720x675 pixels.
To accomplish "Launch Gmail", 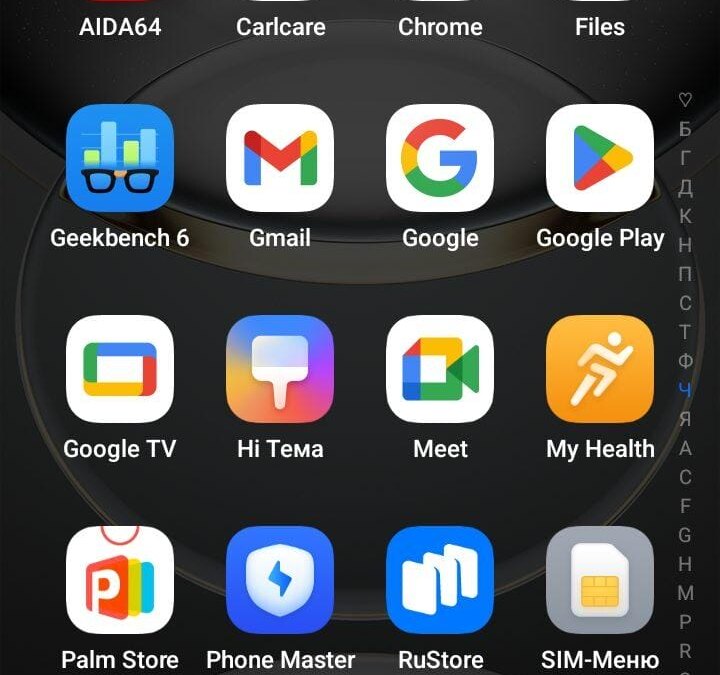I will [x=280, y=158].
